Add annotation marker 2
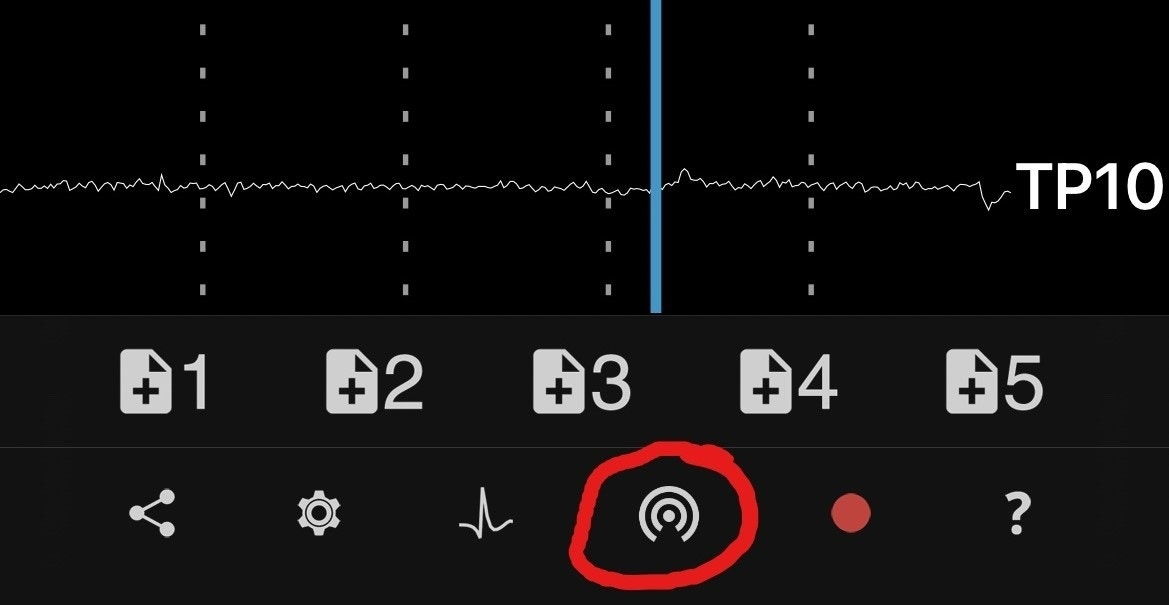The width and height of the screenshot is (1169, 605). tap(374, 381)
